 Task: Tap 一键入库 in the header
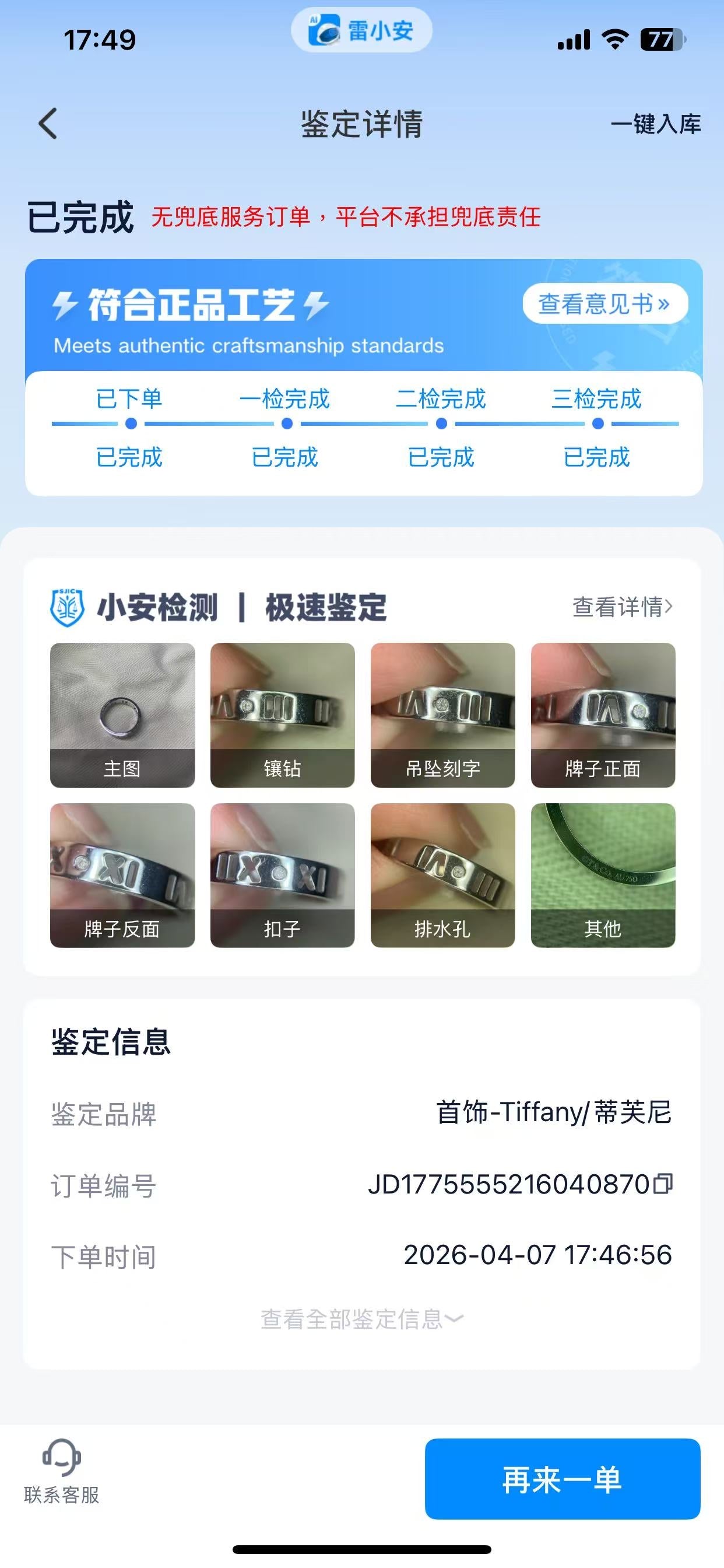click(x=655, y=124)
